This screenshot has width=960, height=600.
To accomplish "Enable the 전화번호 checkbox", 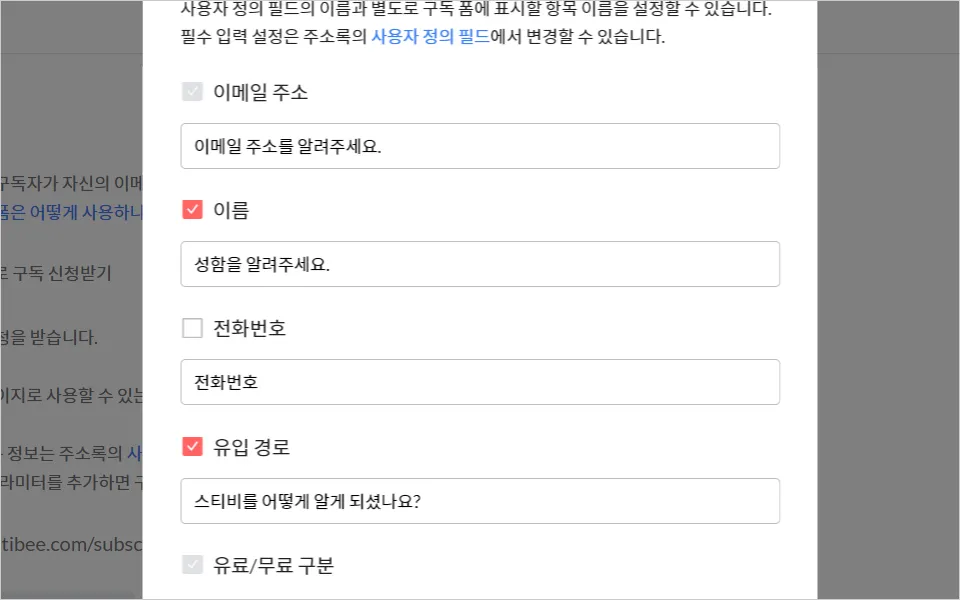I will click(x=192, y=328).
